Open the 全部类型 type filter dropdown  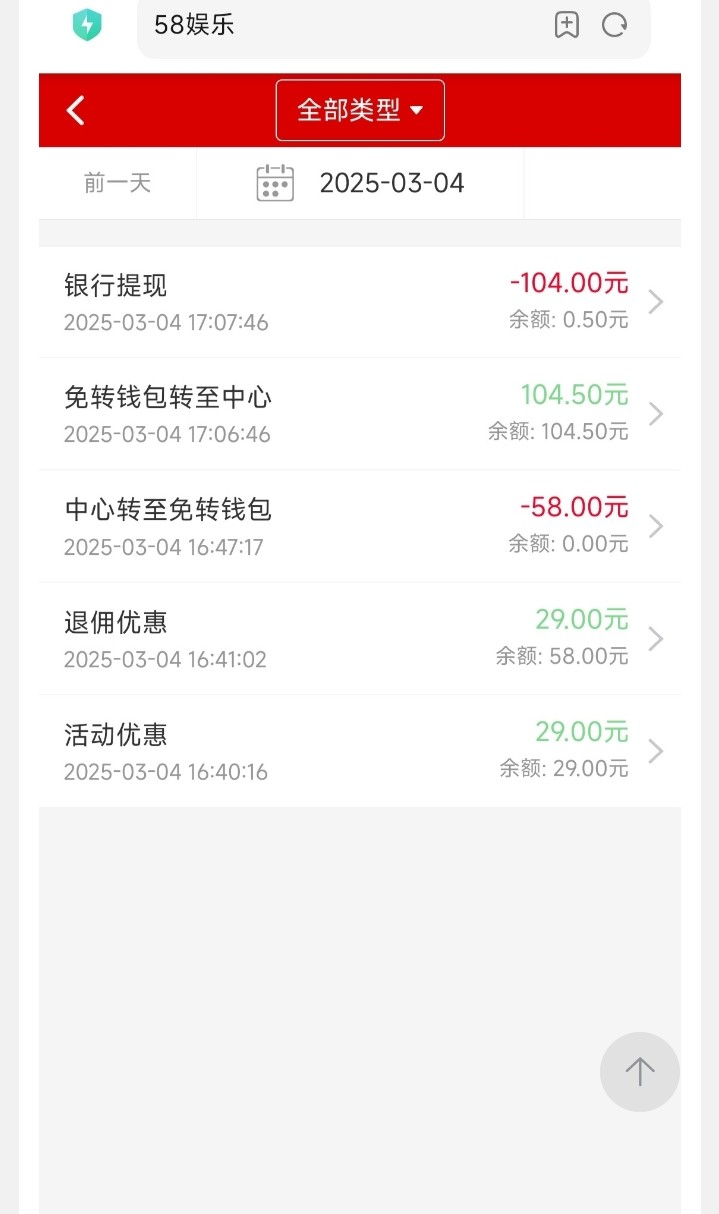[x=360, y=110]
